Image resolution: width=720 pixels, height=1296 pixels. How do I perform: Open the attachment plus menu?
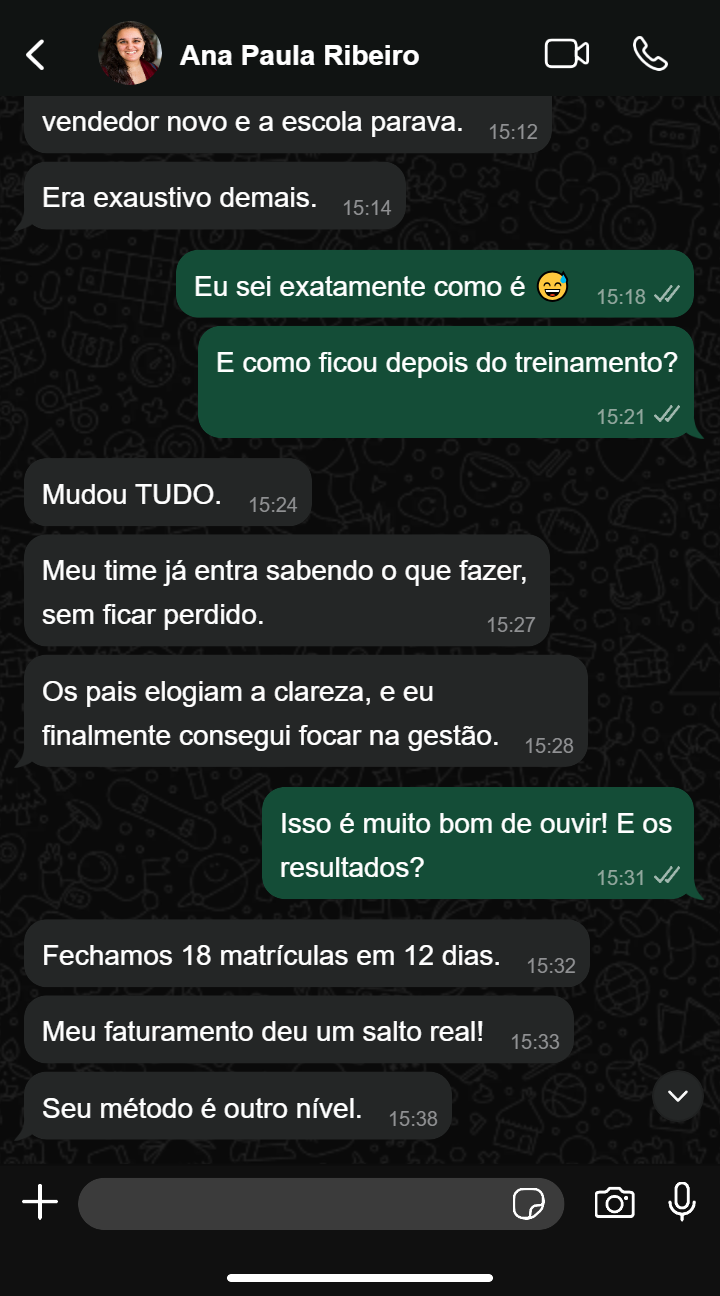40,1202
